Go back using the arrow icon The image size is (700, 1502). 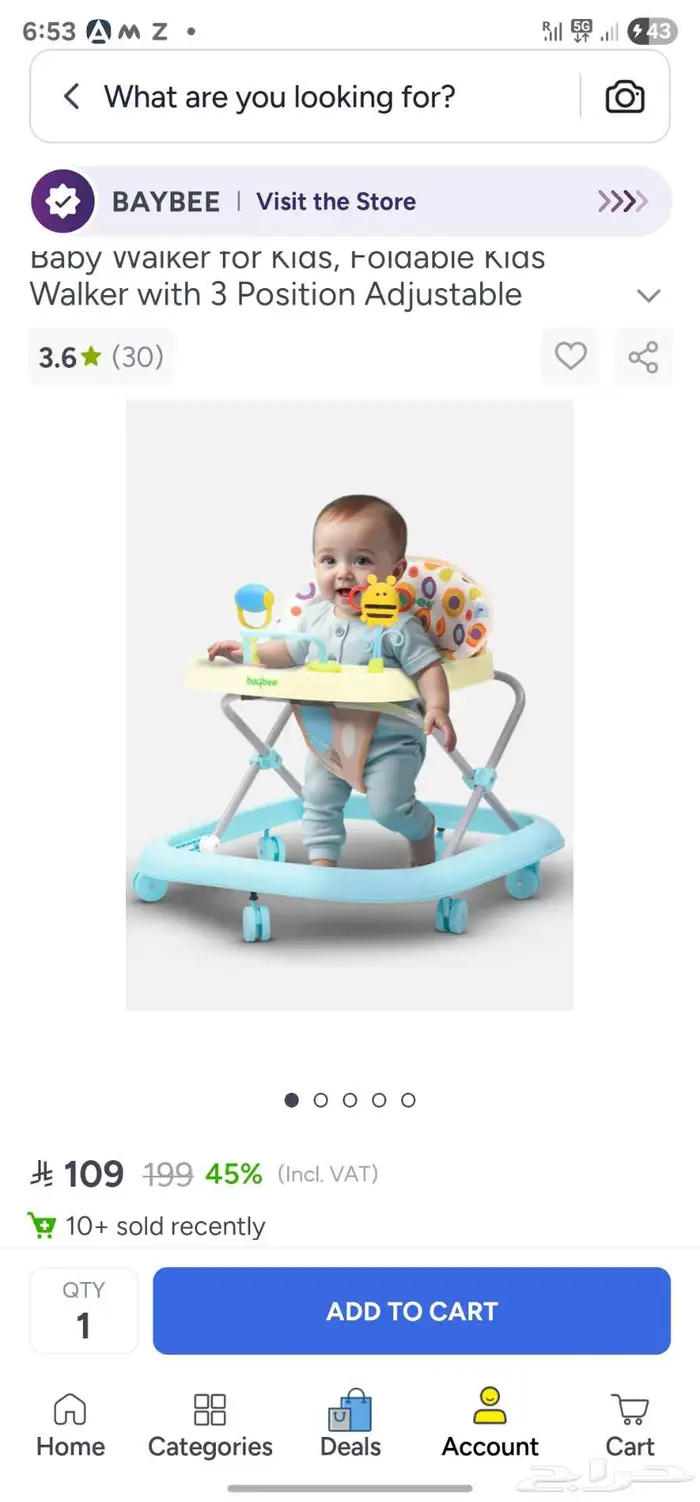click(71, 97)
